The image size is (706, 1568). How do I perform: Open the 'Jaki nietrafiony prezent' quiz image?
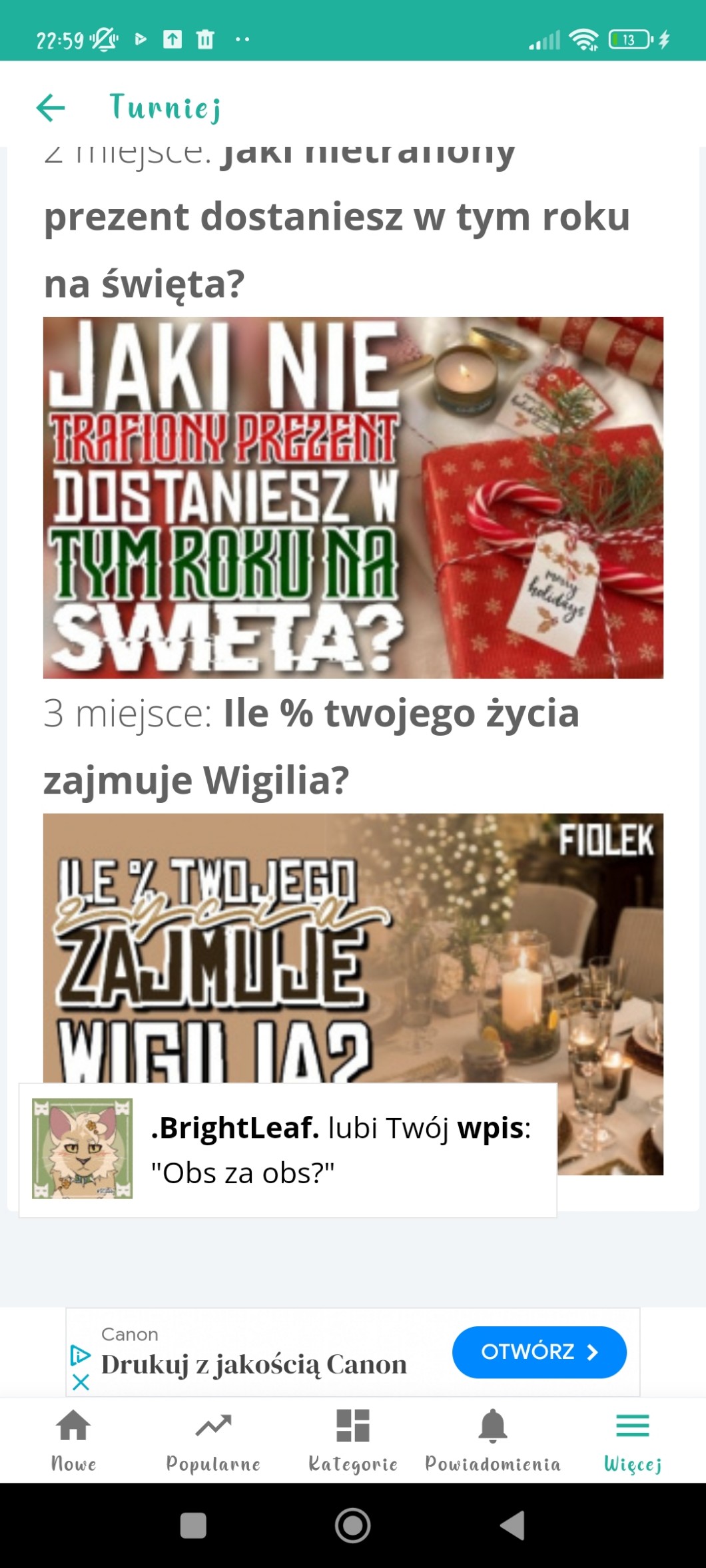353,497
